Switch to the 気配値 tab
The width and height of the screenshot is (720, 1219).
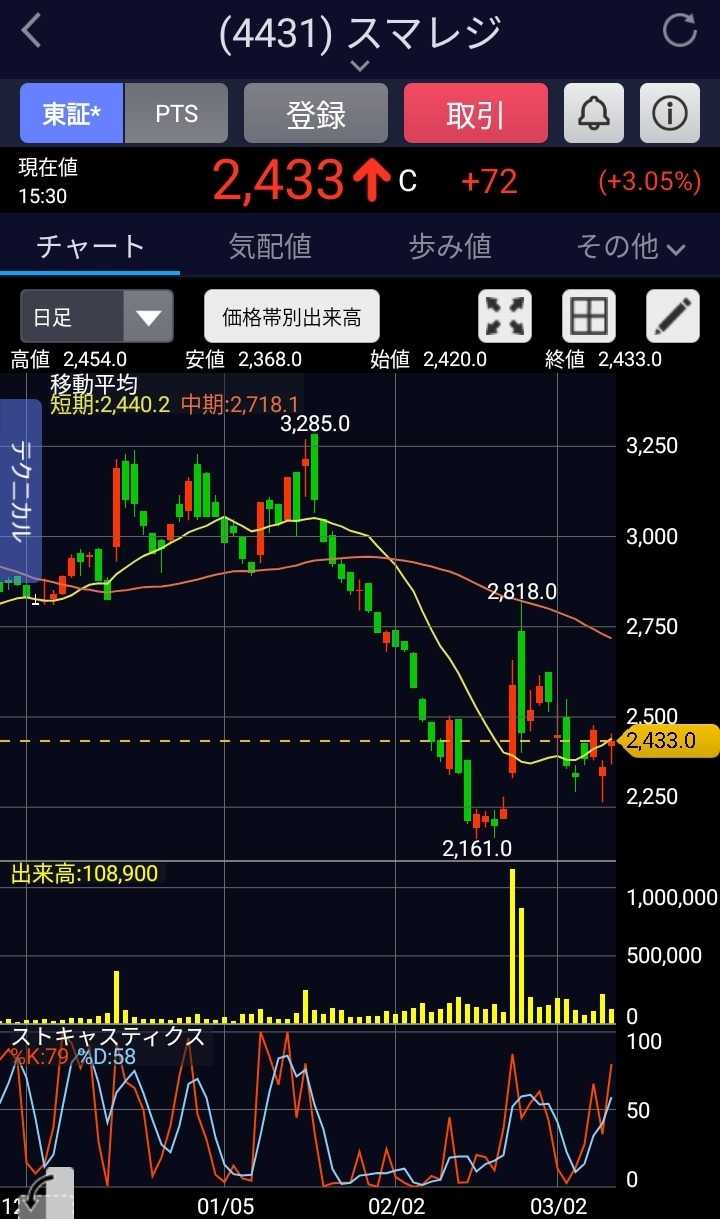270,246
